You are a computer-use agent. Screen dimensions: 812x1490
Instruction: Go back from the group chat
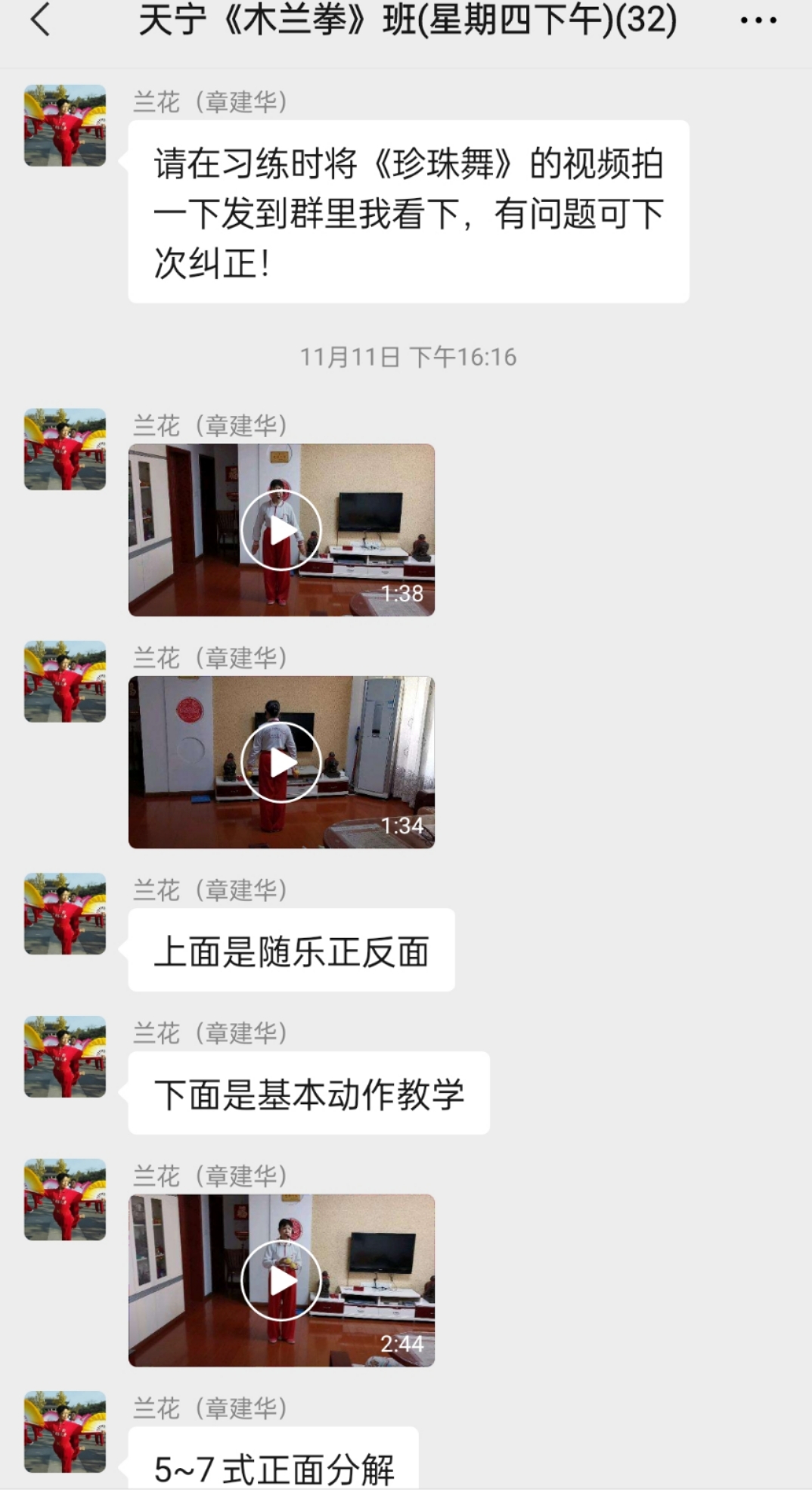click(40, 20)
